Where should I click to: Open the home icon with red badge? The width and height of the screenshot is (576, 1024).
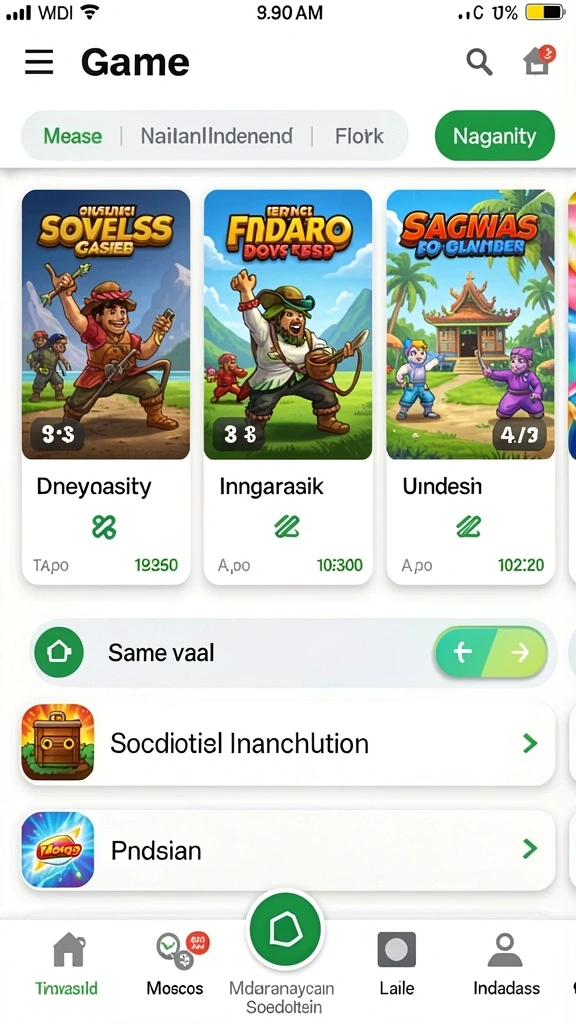click(x=539, y=61)
